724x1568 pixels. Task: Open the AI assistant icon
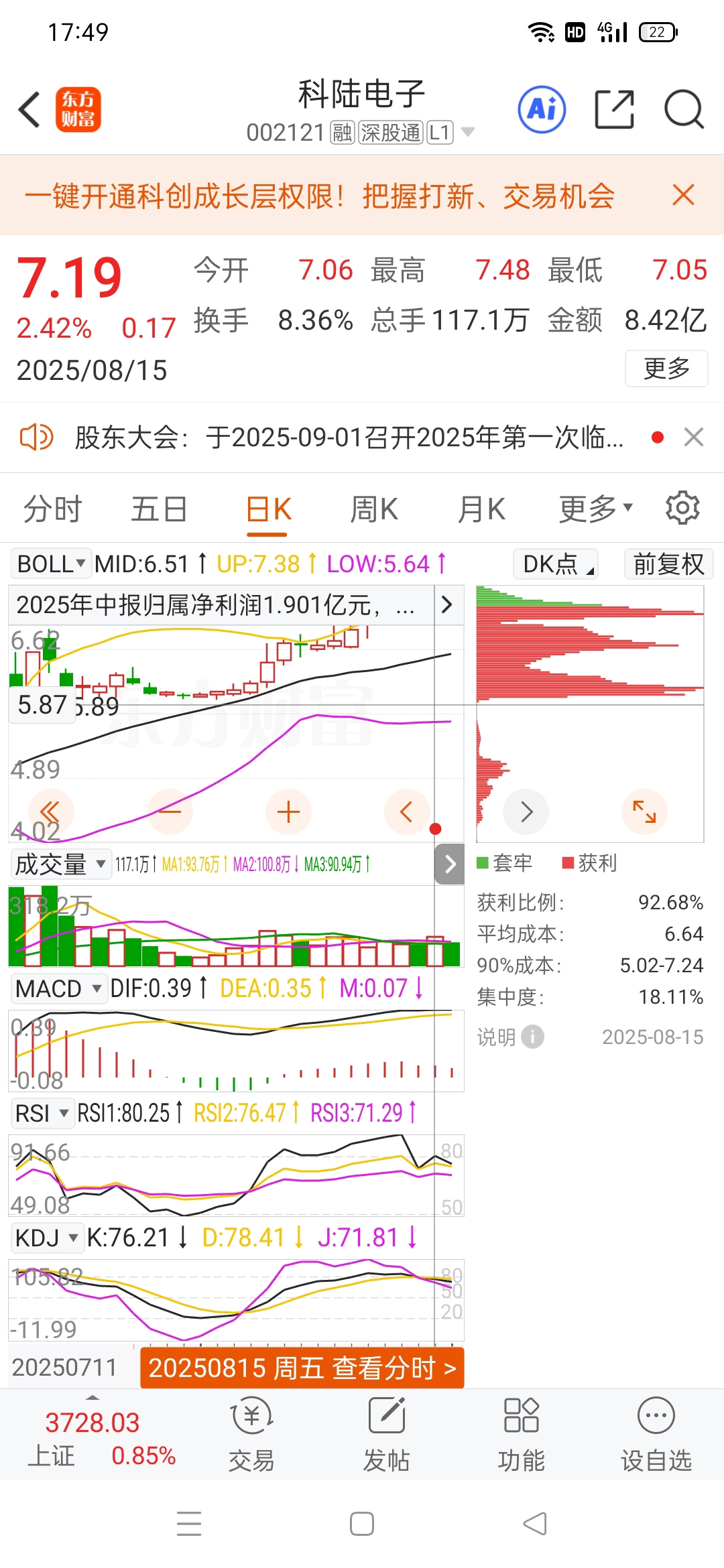tap(542, 109)
